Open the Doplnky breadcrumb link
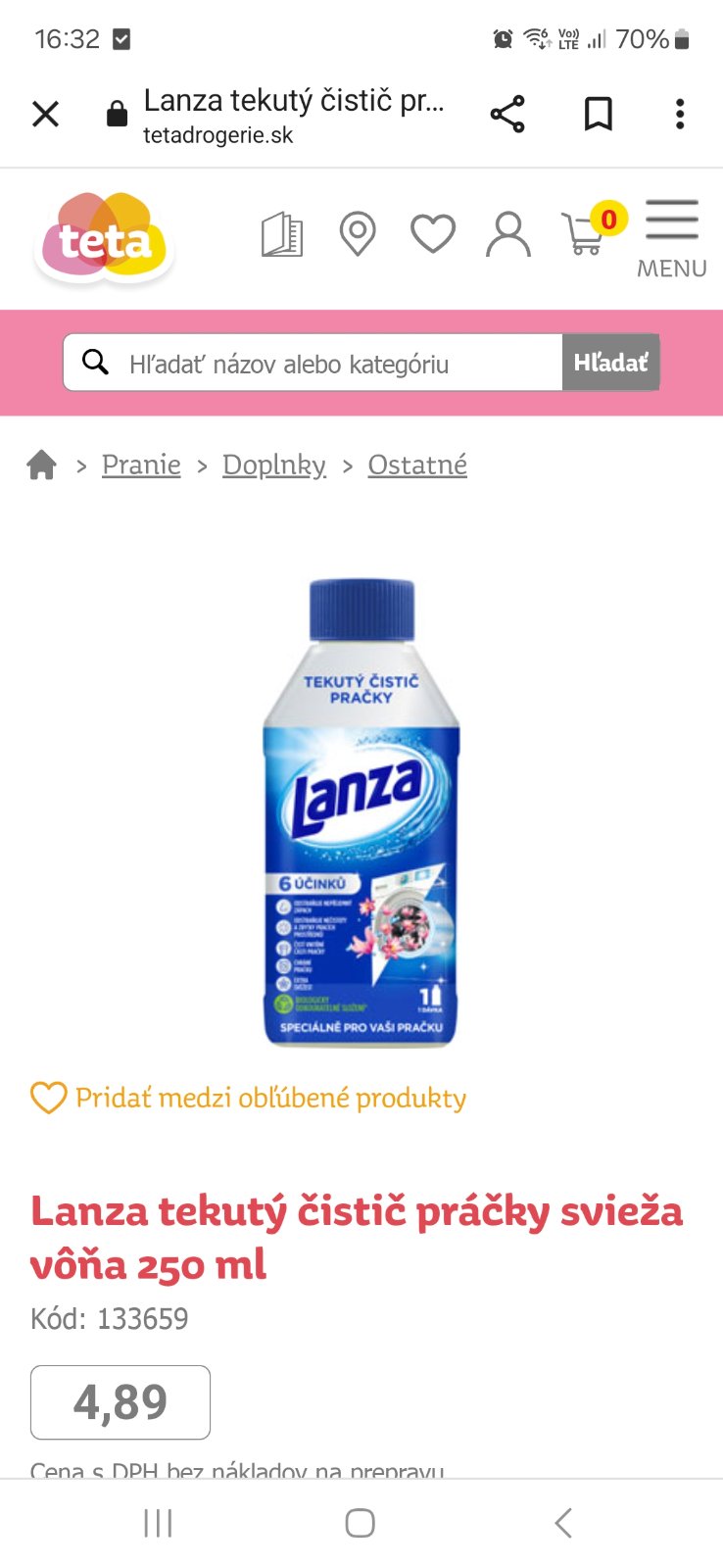Viewport: 723px width, 1568px height. [x=274, y=465]
